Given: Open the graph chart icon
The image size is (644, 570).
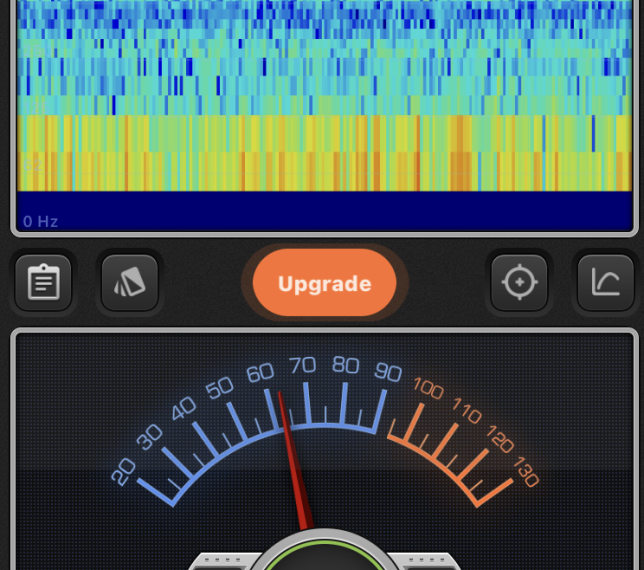Looking at the screenshot, I should pos(606,283).
